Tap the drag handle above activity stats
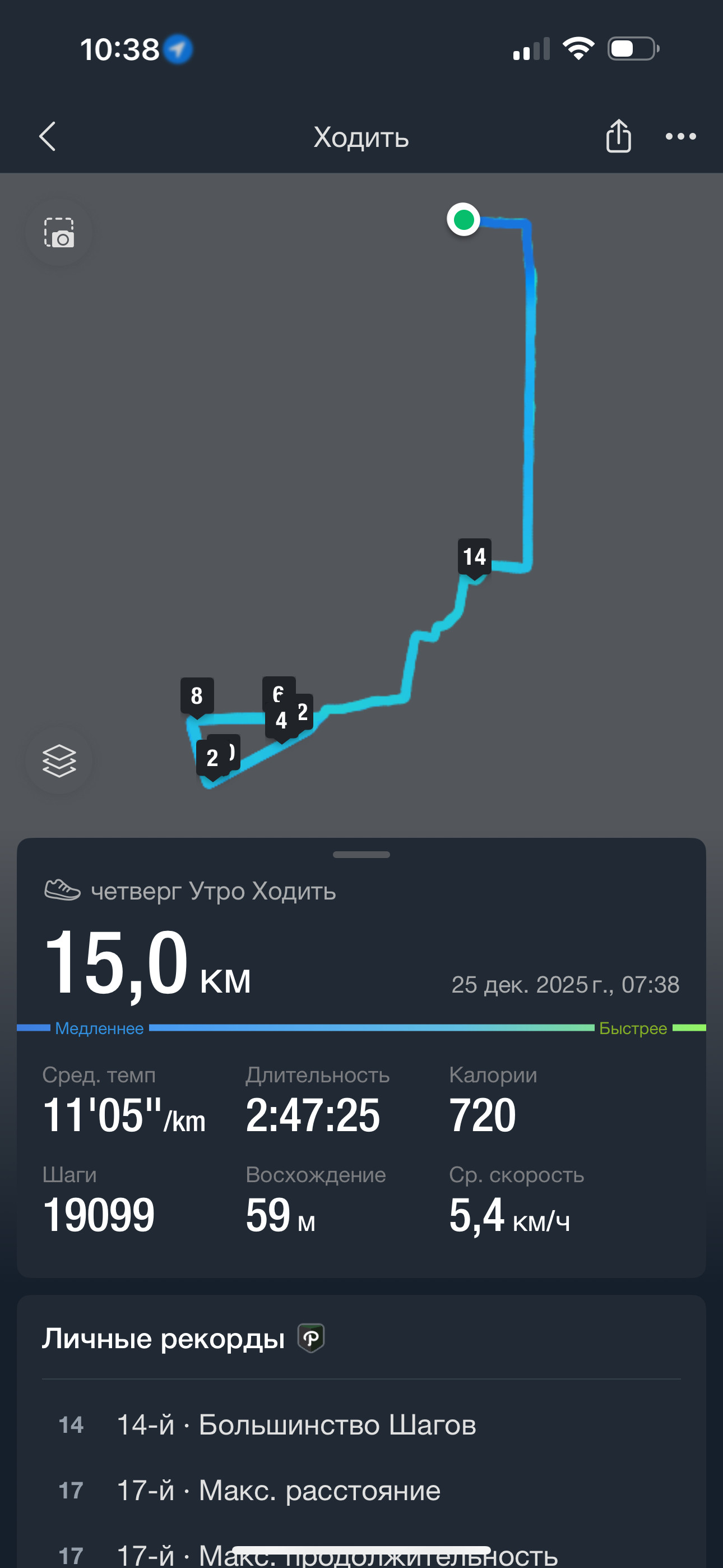The image size is (723, 1568). [361, 855]
